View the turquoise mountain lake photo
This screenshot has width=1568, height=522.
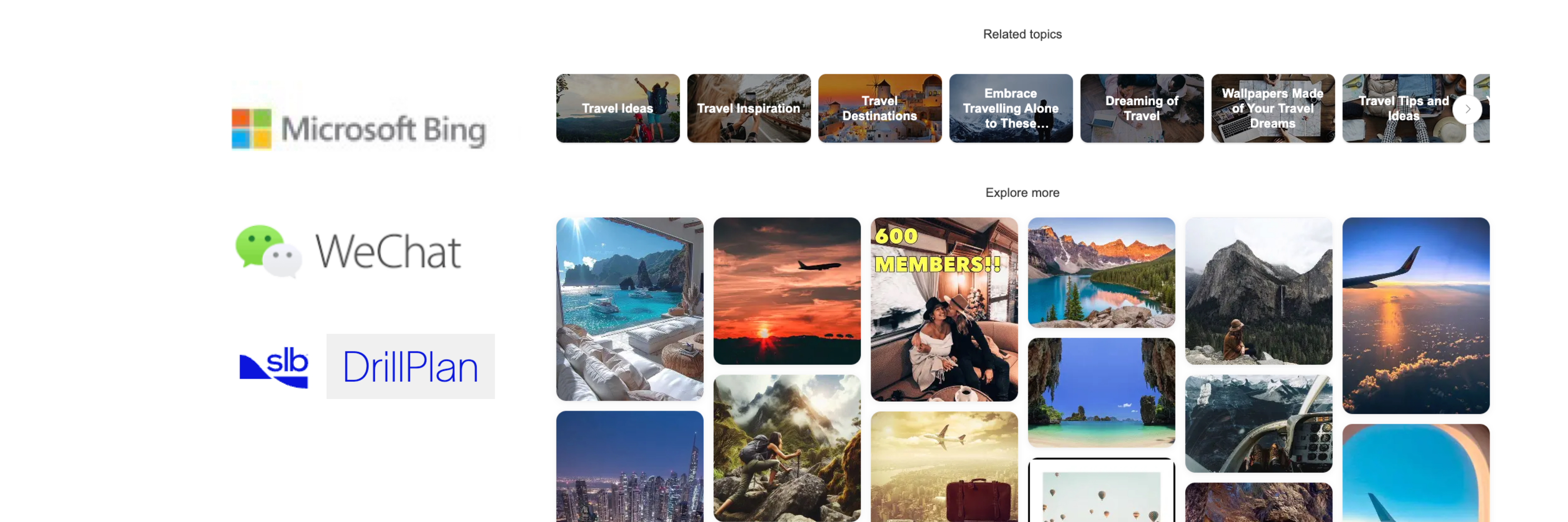click(x=1101, y=272)
